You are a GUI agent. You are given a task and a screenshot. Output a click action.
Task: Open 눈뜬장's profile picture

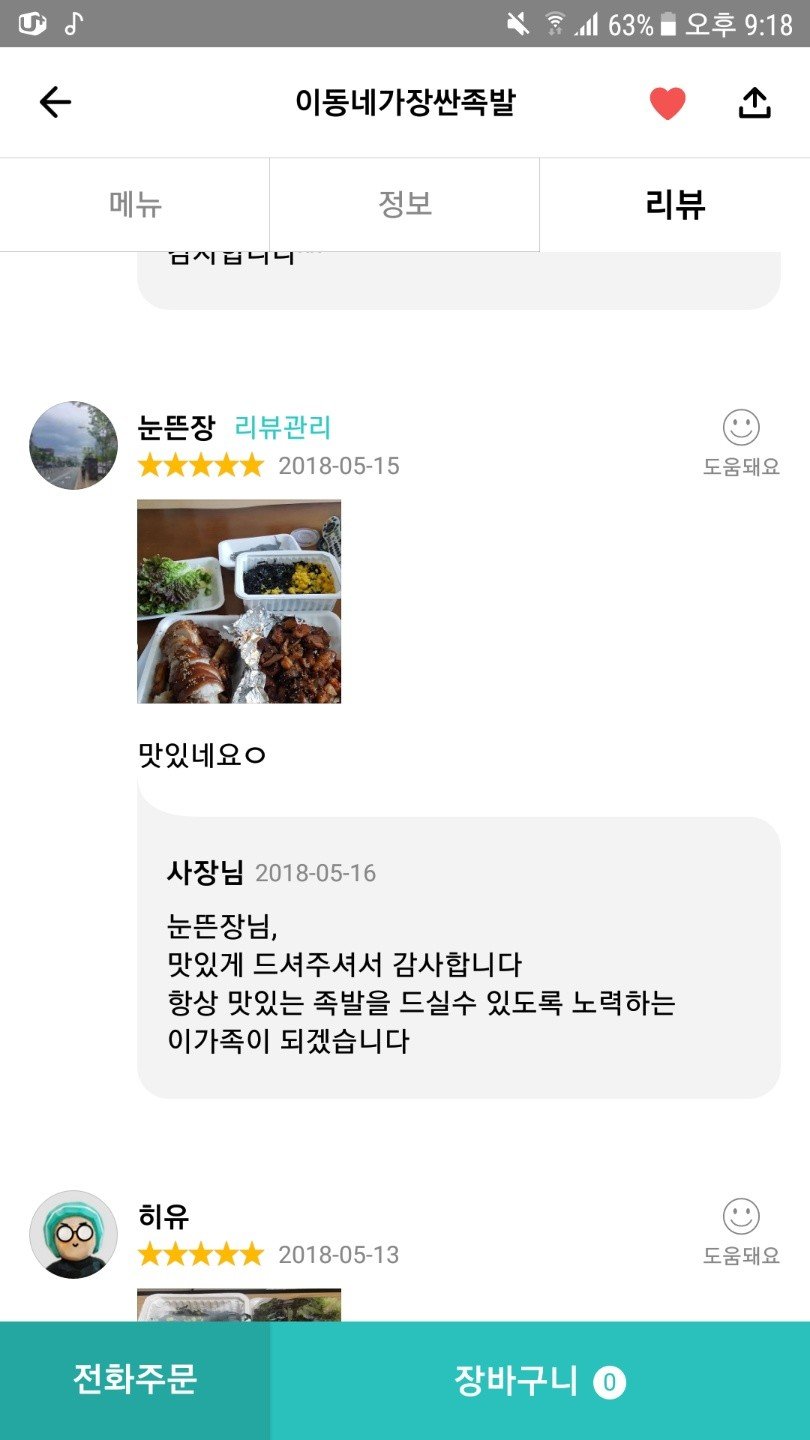pos(71,445)
